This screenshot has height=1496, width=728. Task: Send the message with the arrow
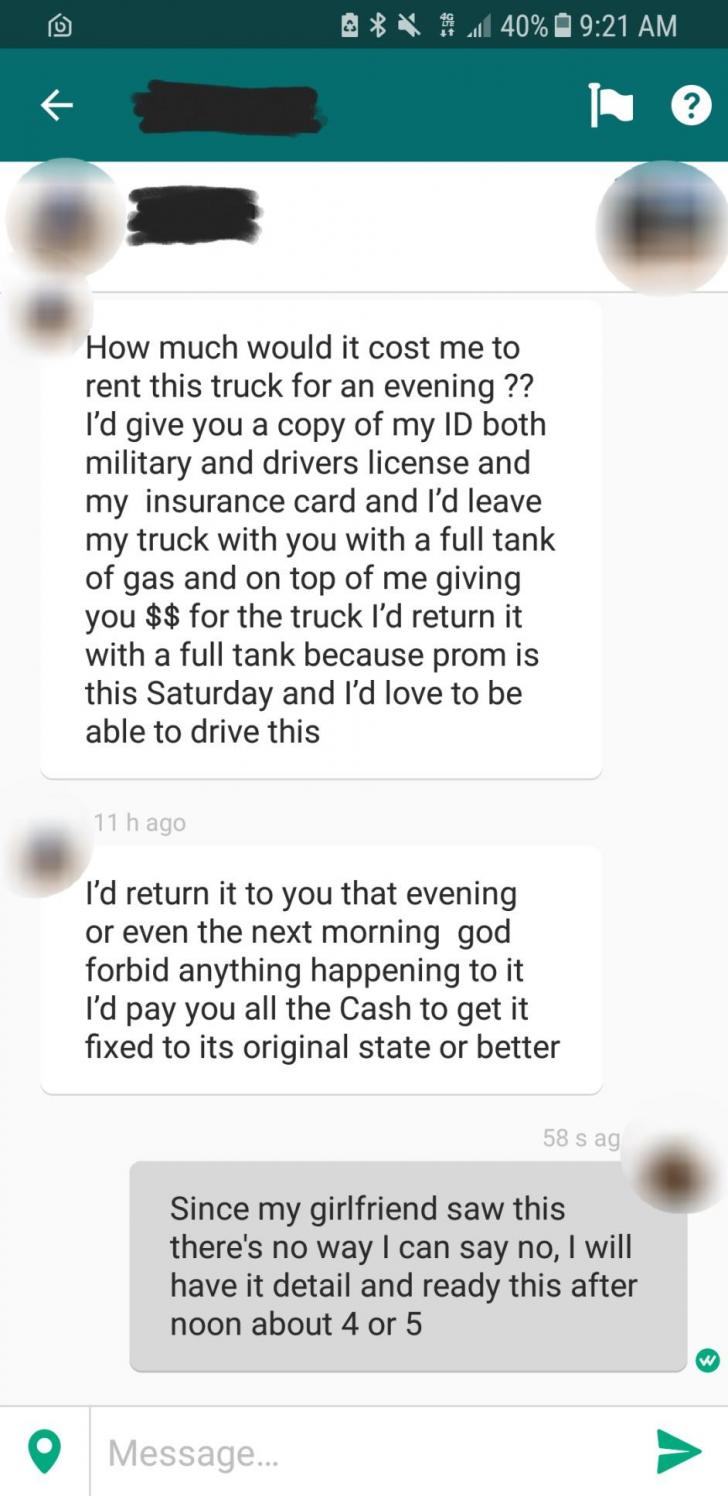tap(678, 1452)
